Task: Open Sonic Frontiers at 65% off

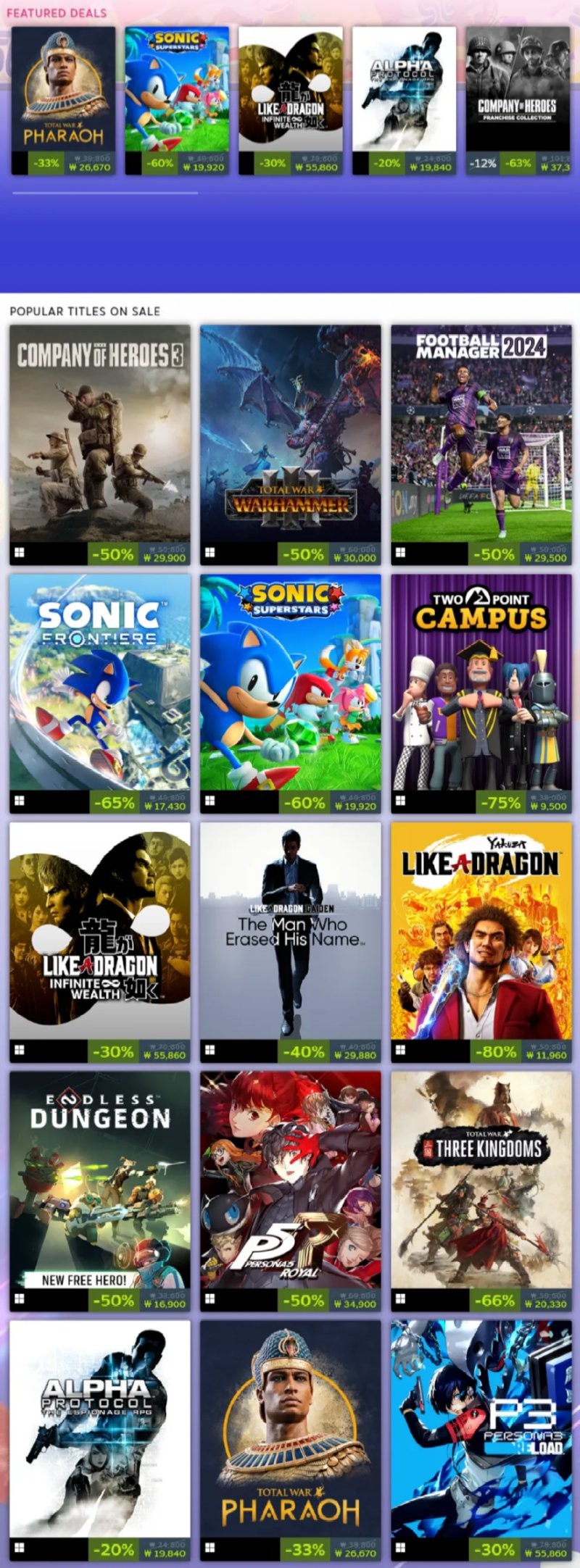Action: pos(100,683)
